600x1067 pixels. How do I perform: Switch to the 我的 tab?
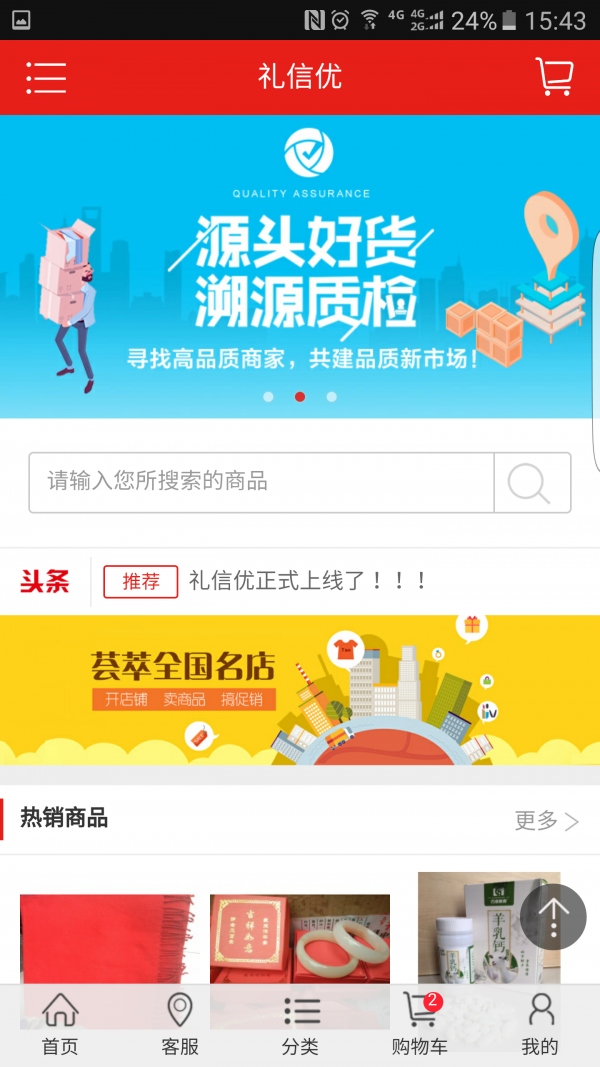tap(540, 1025)
